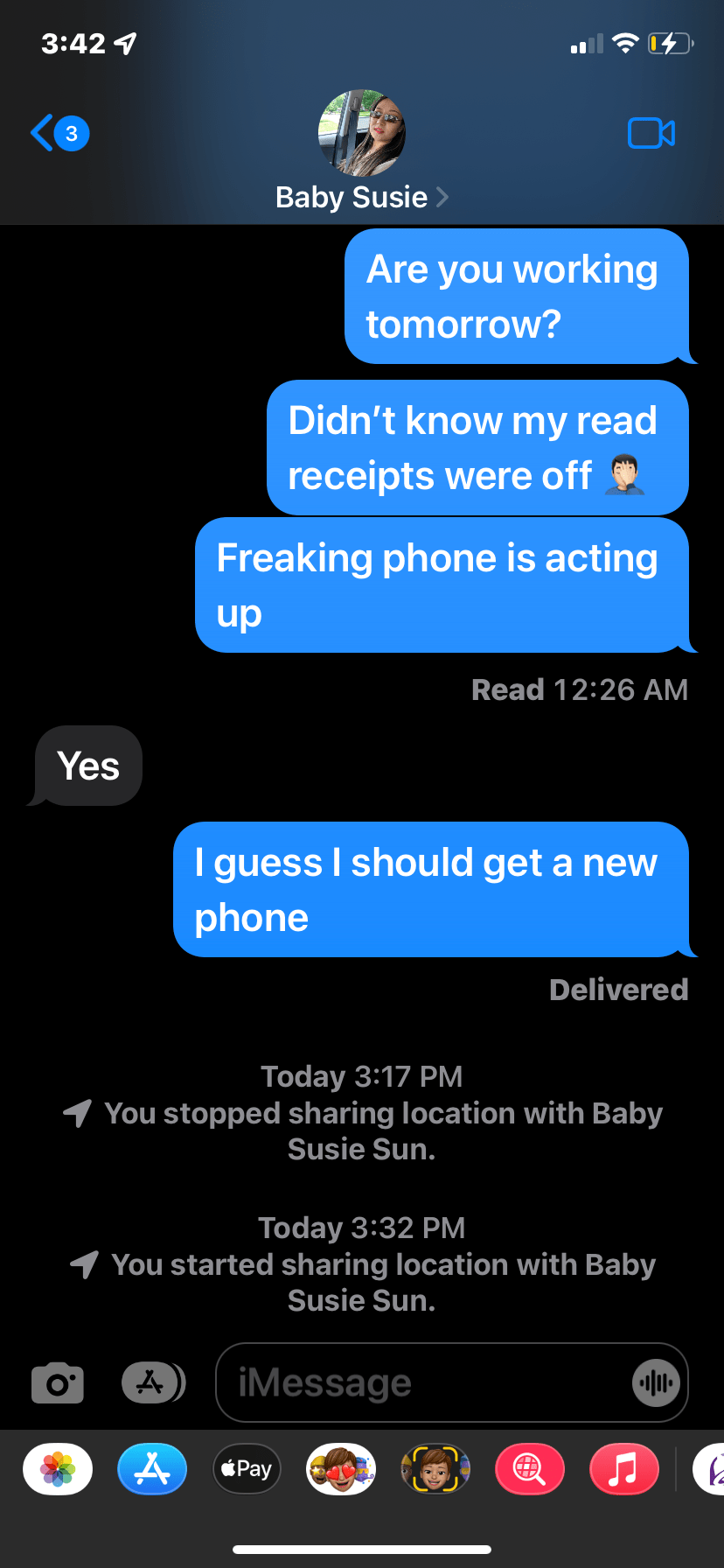This screenshot has height=1568, width=724.
Task: Open Apple Pay in the app drawer
Action: tap(247, 1469)
